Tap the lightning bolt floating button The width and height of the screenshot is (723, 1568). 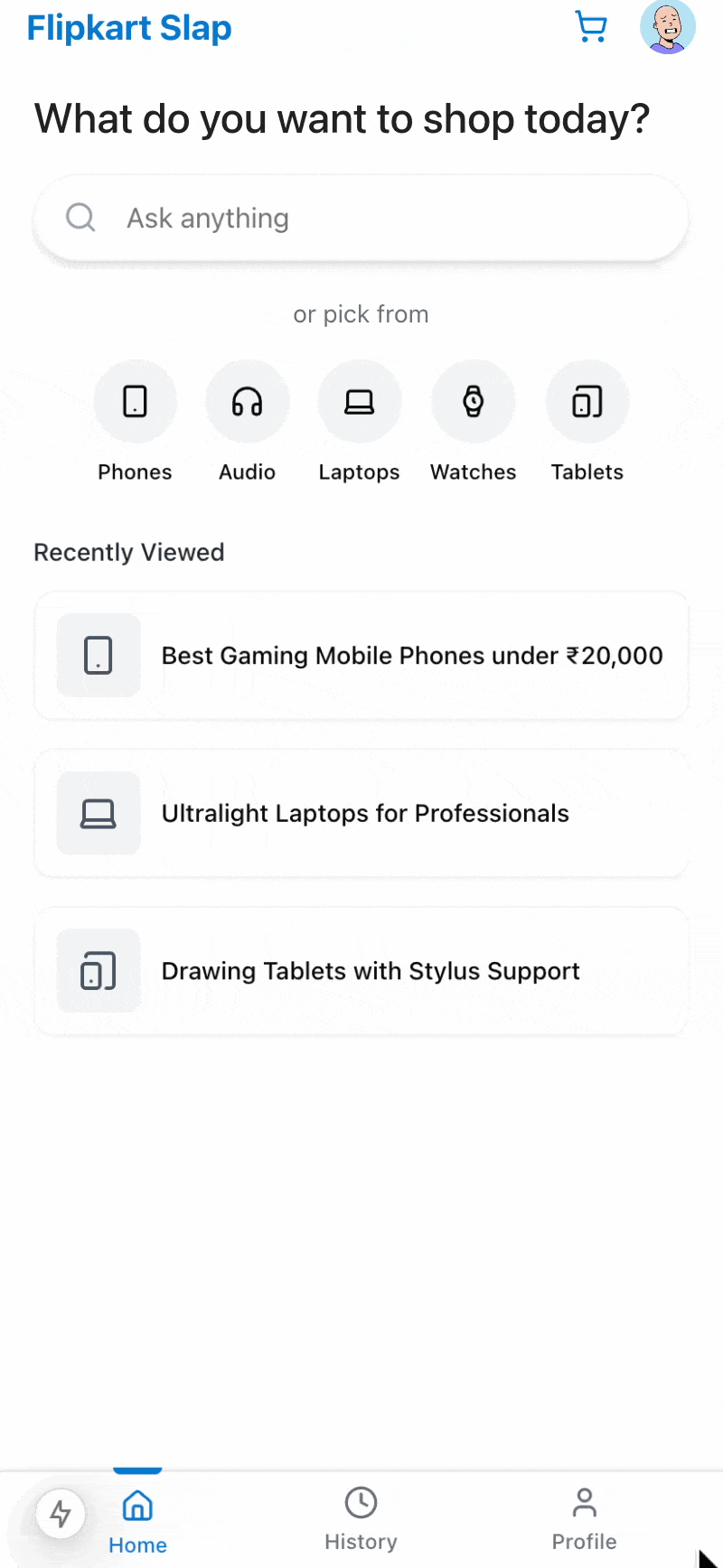click(x=61, y=1513)
